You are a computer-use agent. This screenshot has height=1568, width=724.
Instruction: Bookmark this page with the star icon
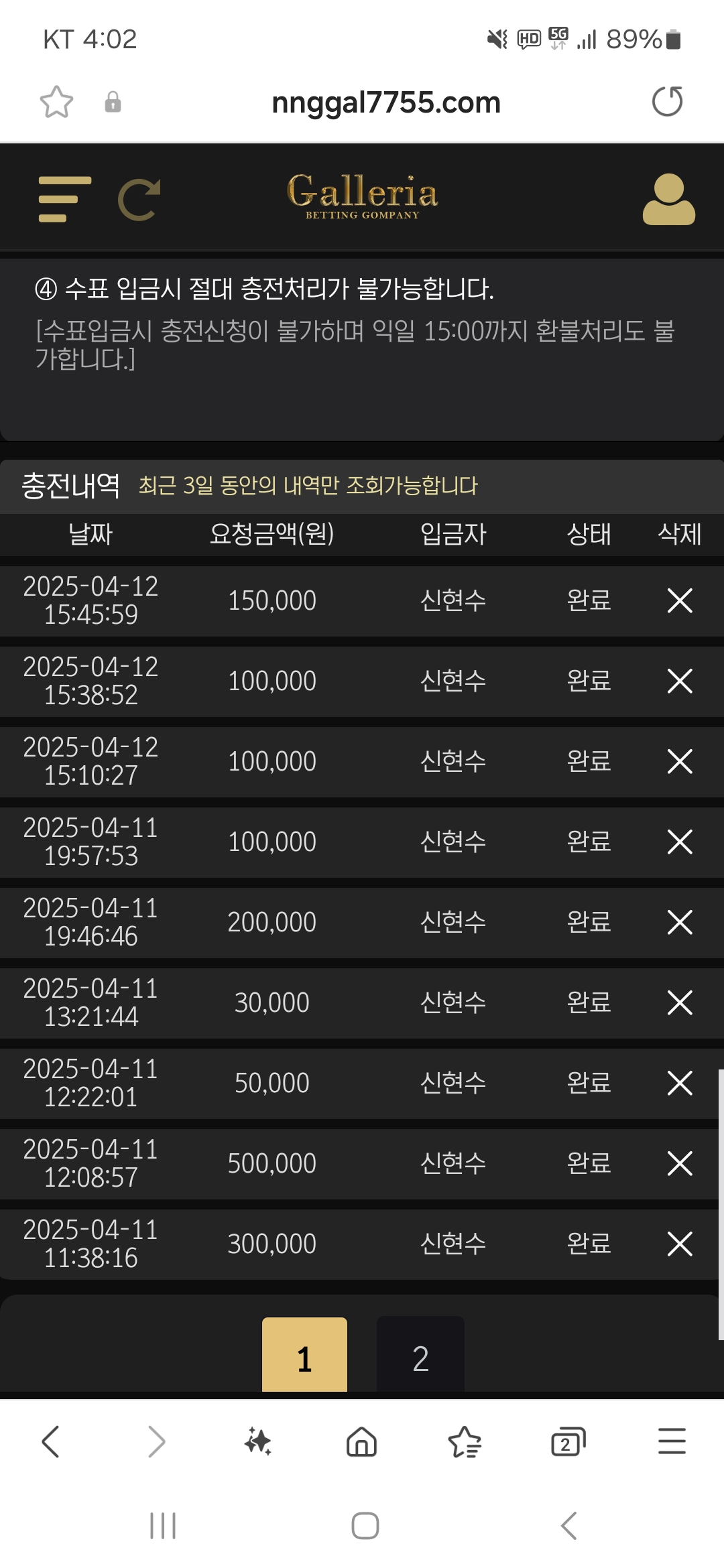tap(56, 102)
